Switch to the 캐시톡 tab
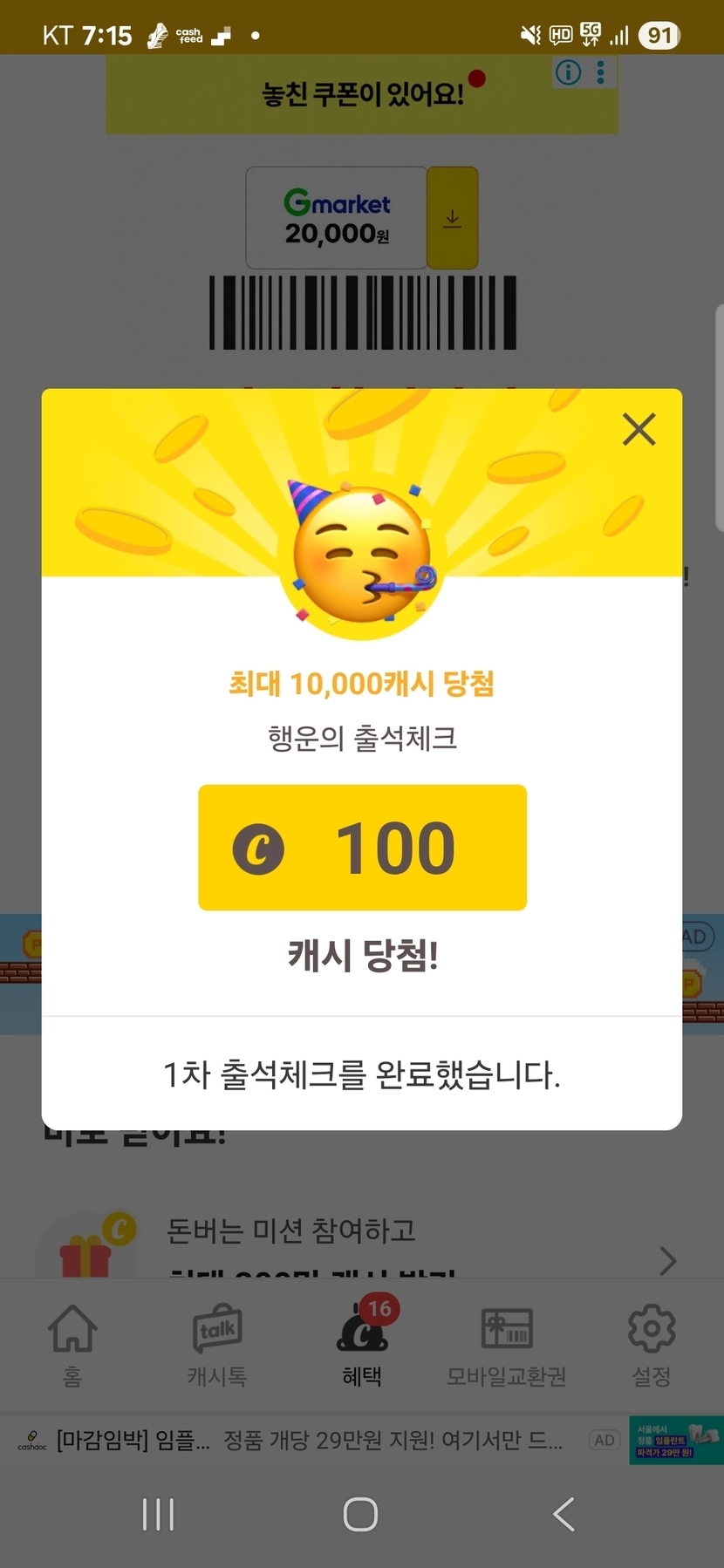724x1568 pixels. pyautogui.click(x=216, y=1345)
